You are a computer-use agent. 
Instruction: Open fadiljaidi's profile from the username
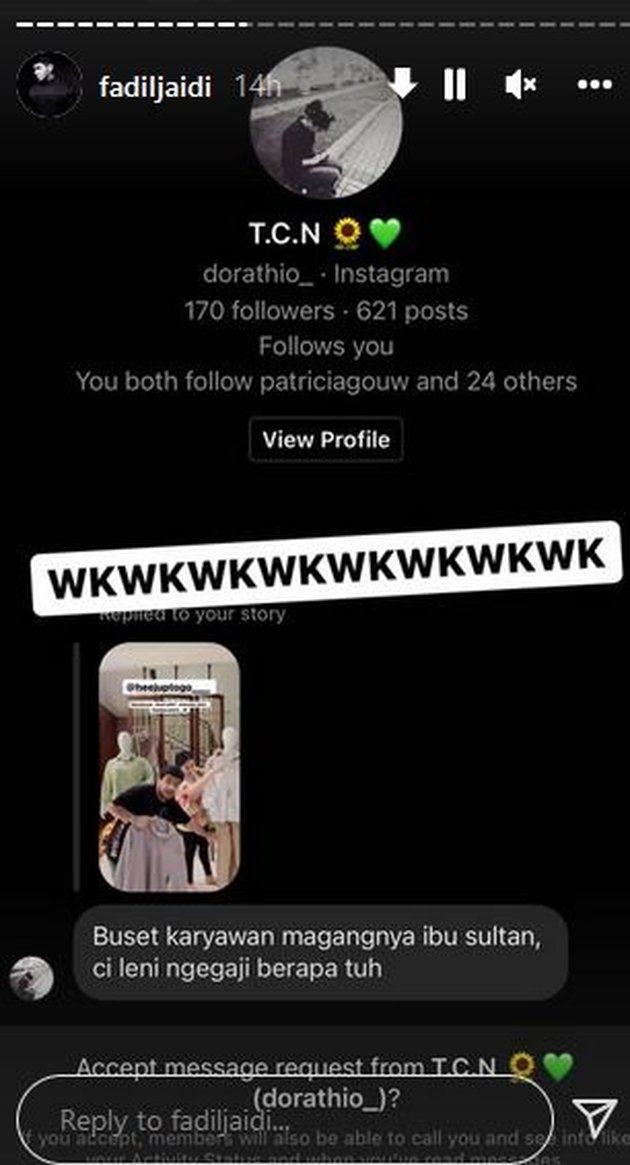tap(155, 87)
